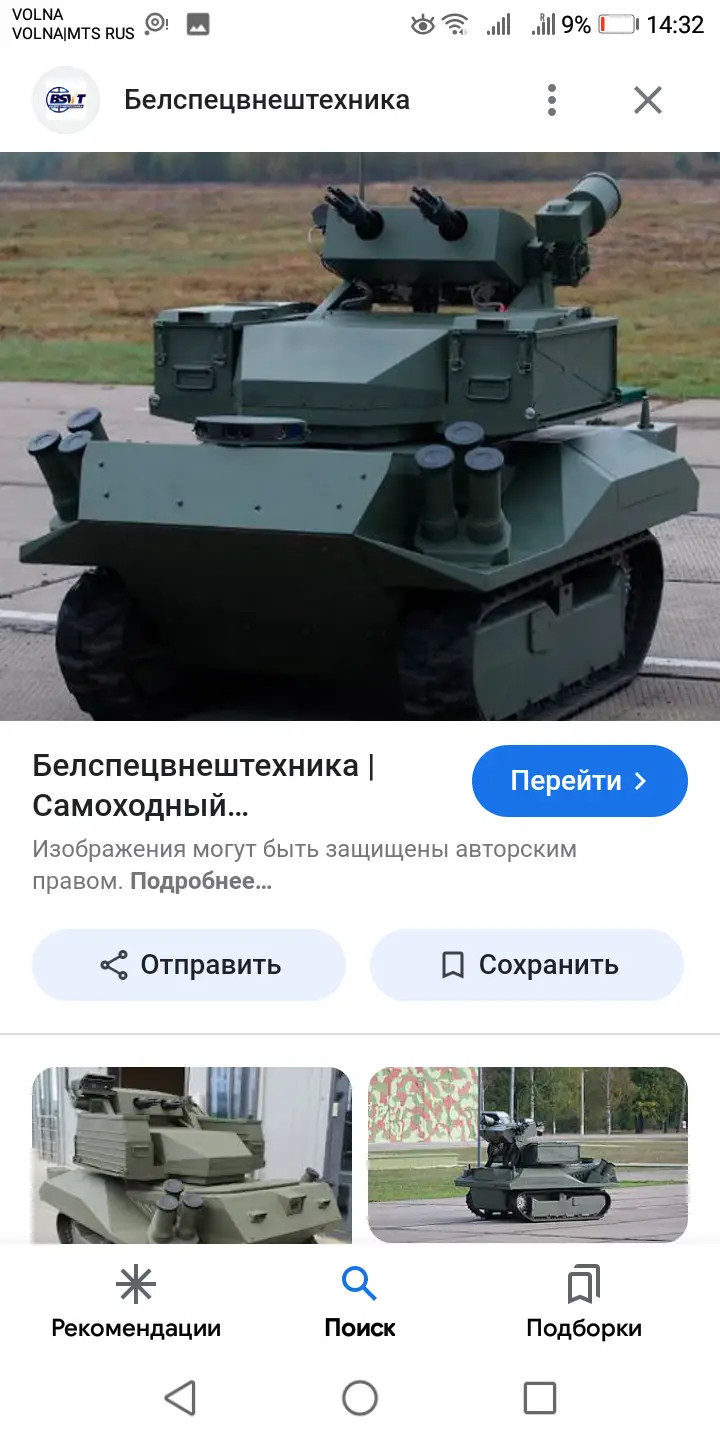This screenshot has width=720, height=1440.
Task: Share the image via Отправить
Action: [x=189, y=965]
